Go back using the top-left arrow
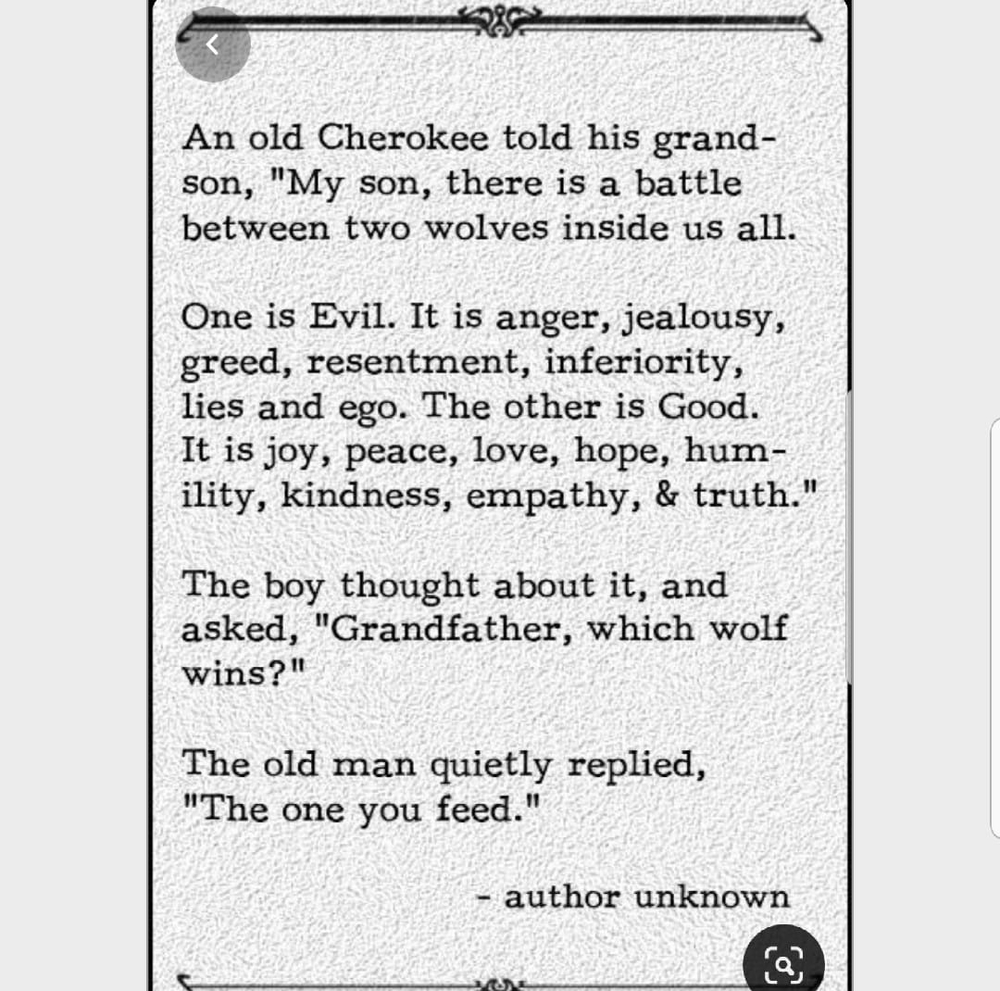1000x991 pixels. tap(212, 44)
